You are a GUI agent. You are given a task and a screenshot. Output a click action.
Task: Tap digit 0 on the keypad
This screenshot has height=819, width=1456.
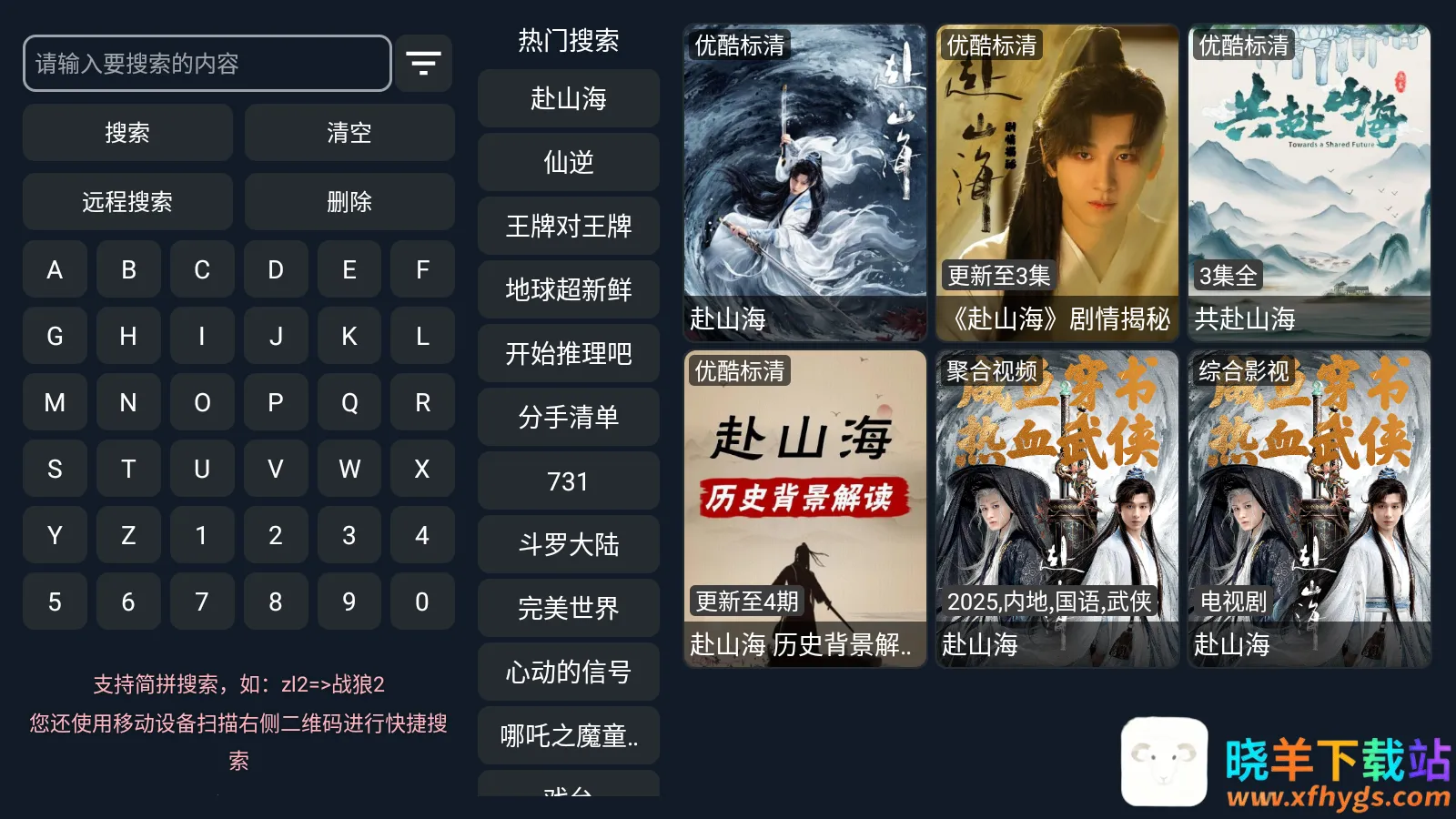(422, 602)
